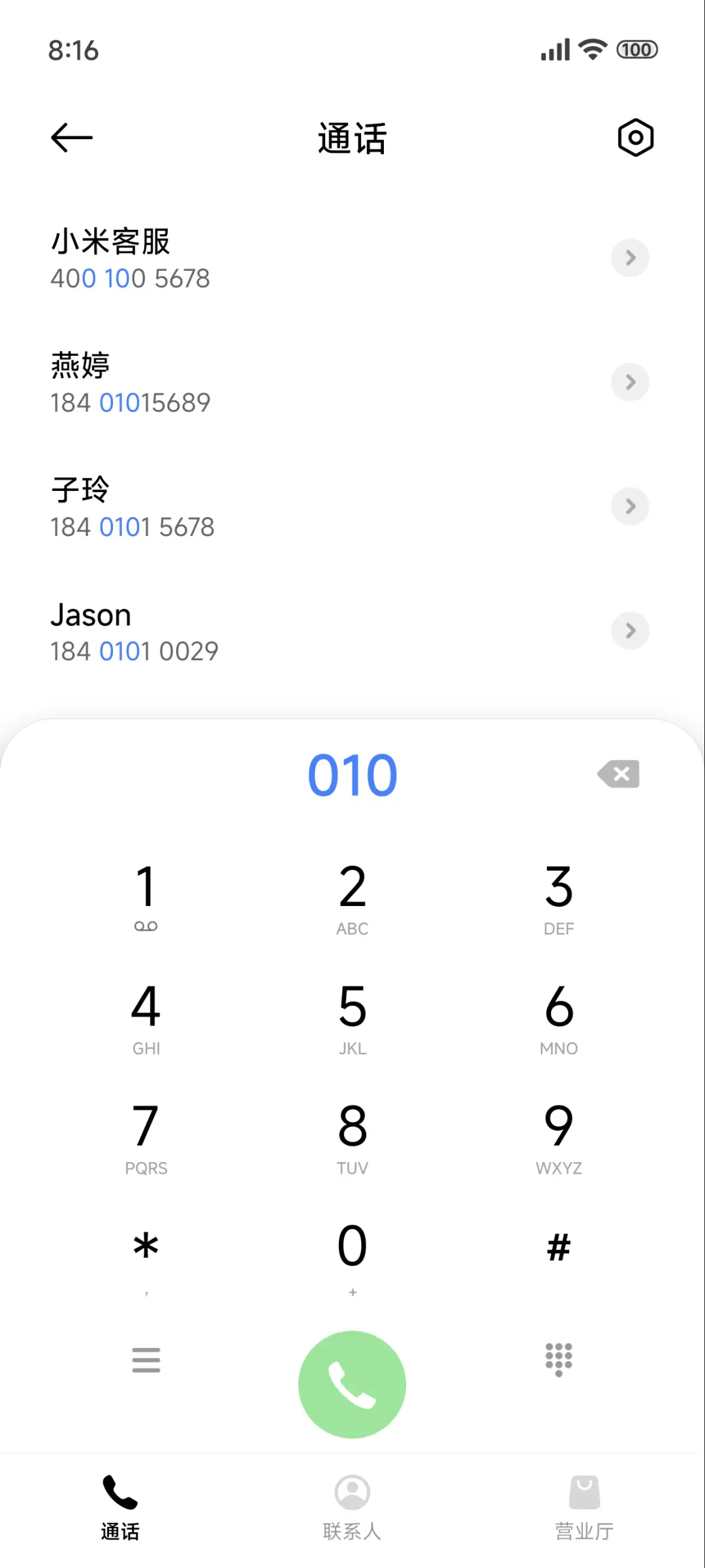Select the 通话 tab
The image size is (705, 1568).
[x=119, y=1508]
